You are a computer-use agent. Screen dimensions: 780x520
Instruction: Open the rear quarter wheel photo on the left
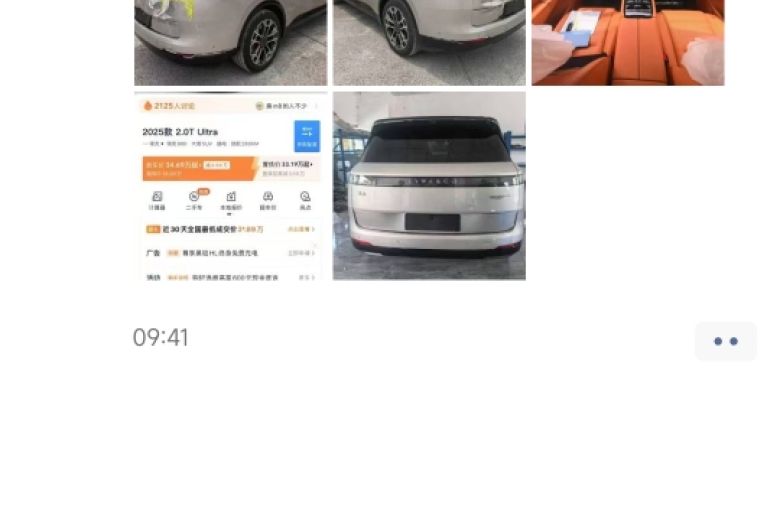(x=231, y=42)
